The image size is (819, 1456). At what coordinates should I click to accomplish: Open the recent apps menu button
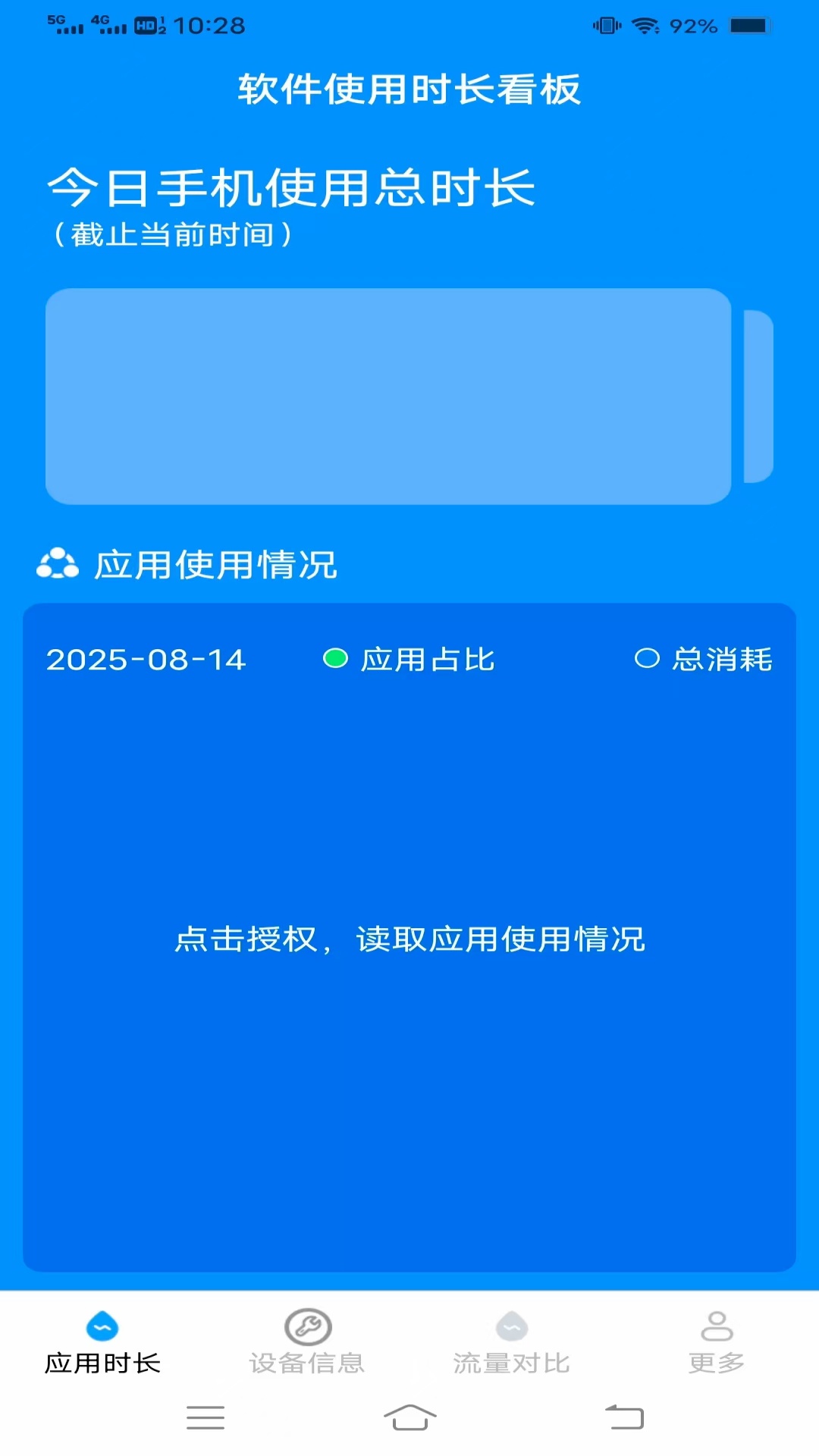(206, 1416)
